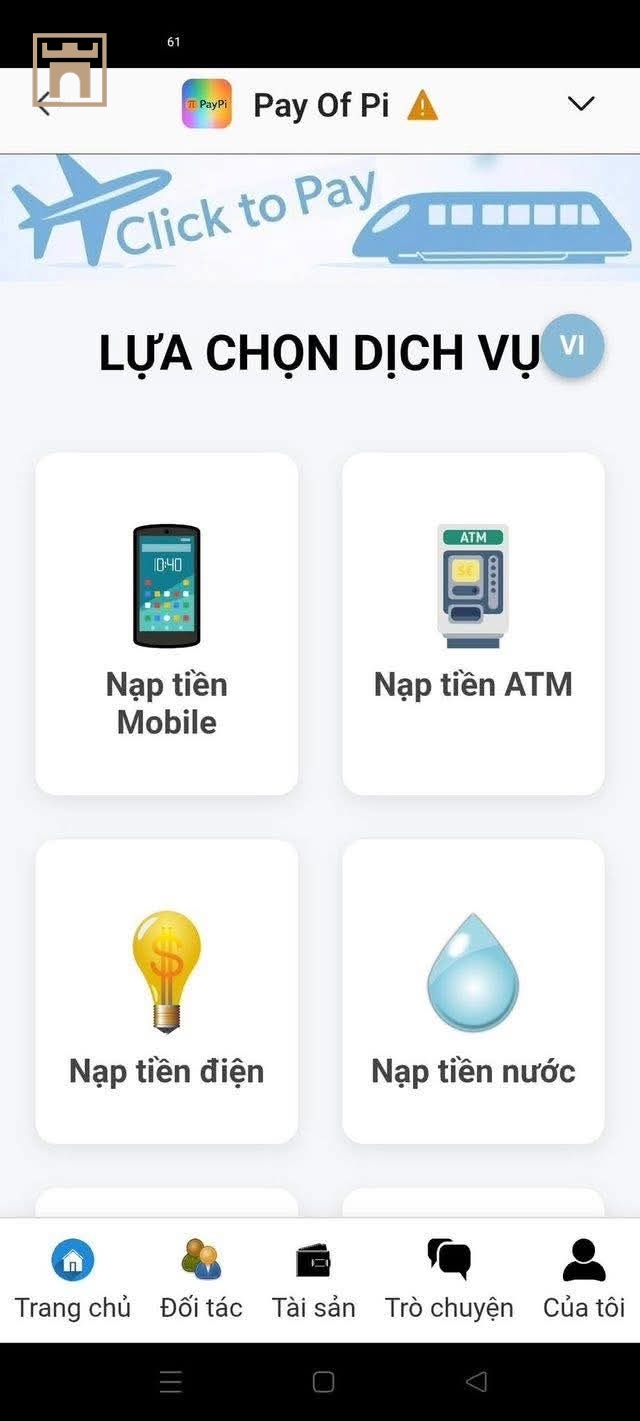This screenshot has height=1421, width=640.
Task: Switch to Trò chuyện chat tab
Action: tap(449, 1279)
